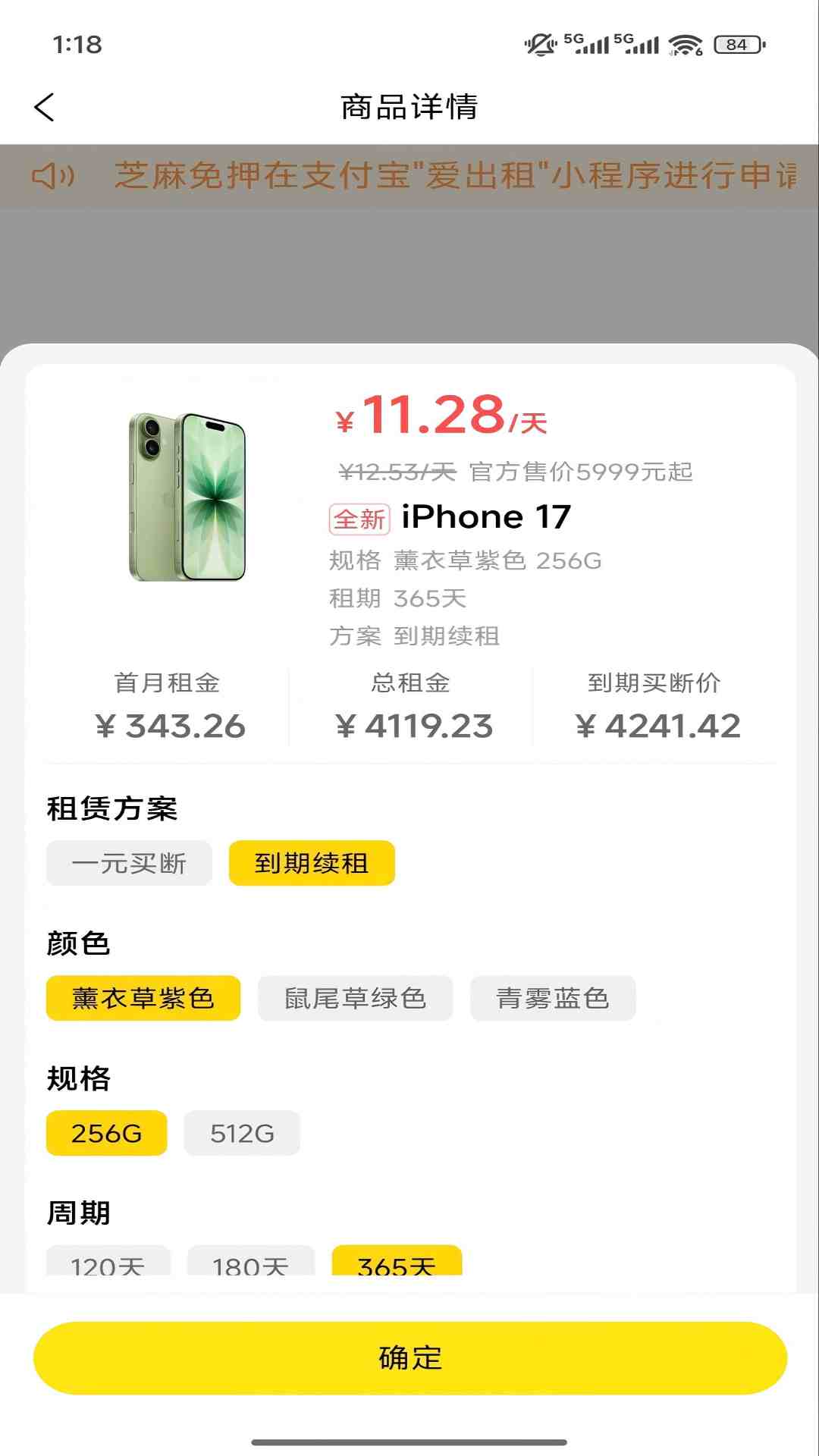Go back using the top-left arrow
819x1456 pixels.
[x=45, y=107]
